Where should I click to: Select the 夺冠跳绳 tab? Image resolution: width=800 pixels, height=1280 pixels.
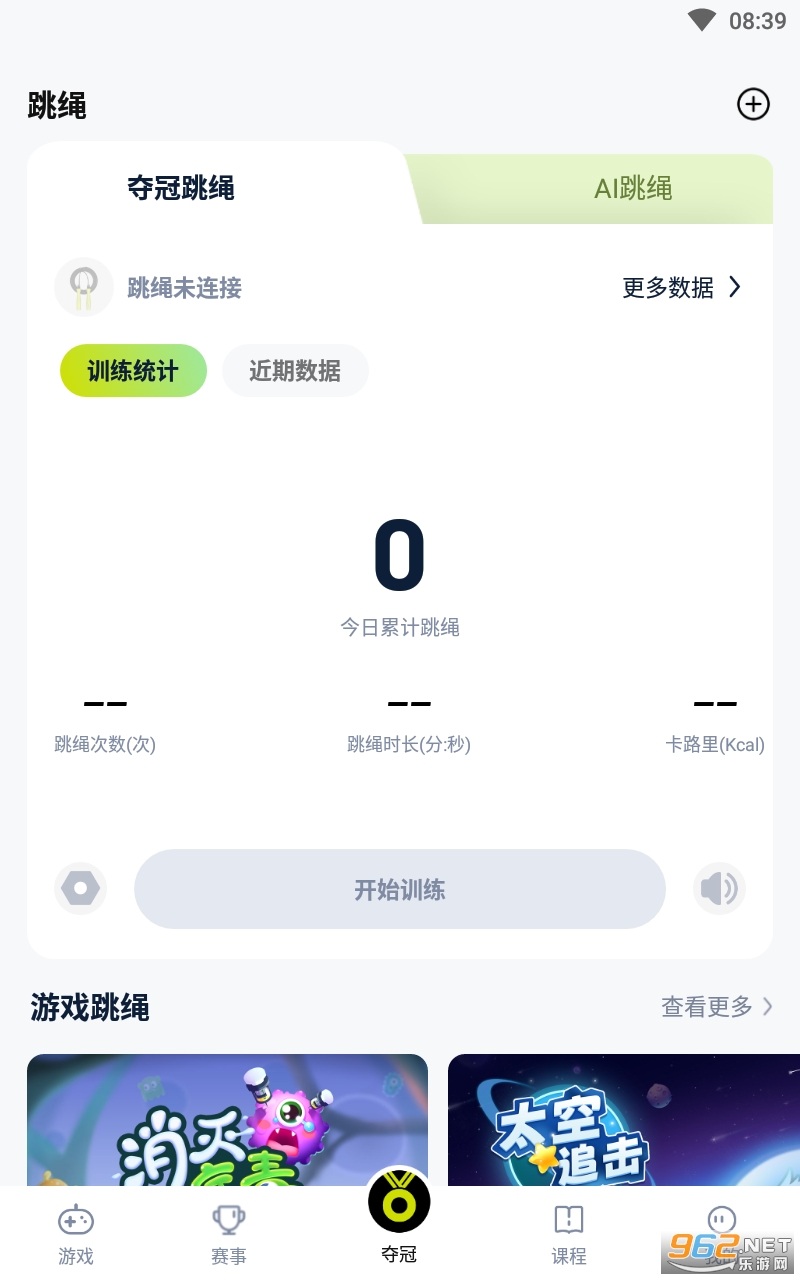pos(181,189)
